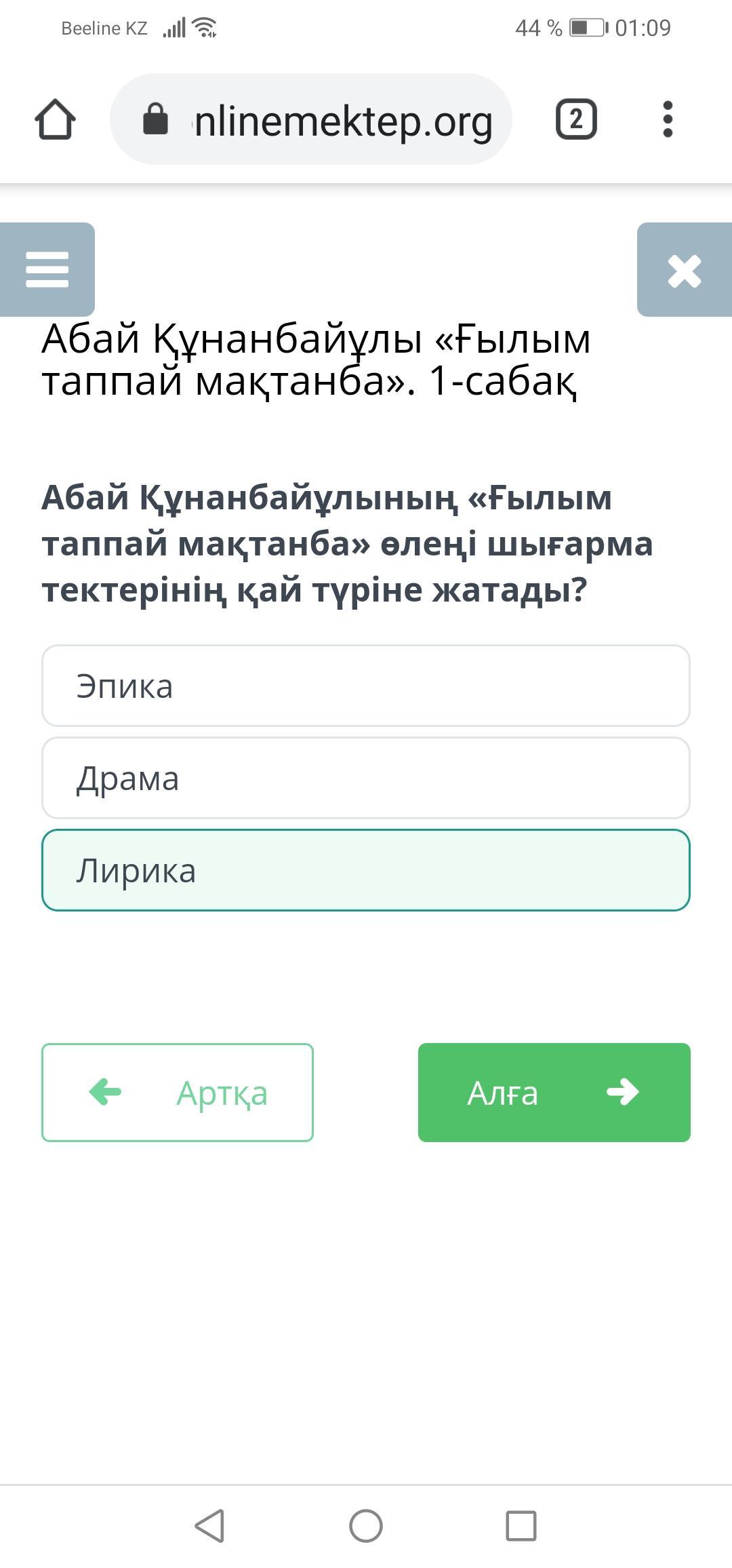Screen dimensions: 732x1568
Task: Tap the system back navigation button
Action: click(x=210, y=1526)
